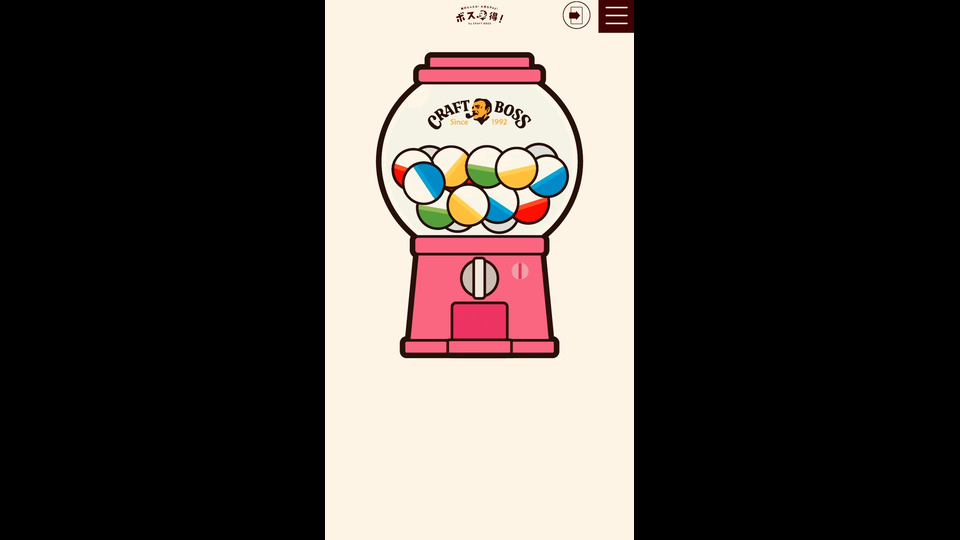Open the hamburger menu
Image resolution: width=960 pixels, height=540 pixels.
616,16
